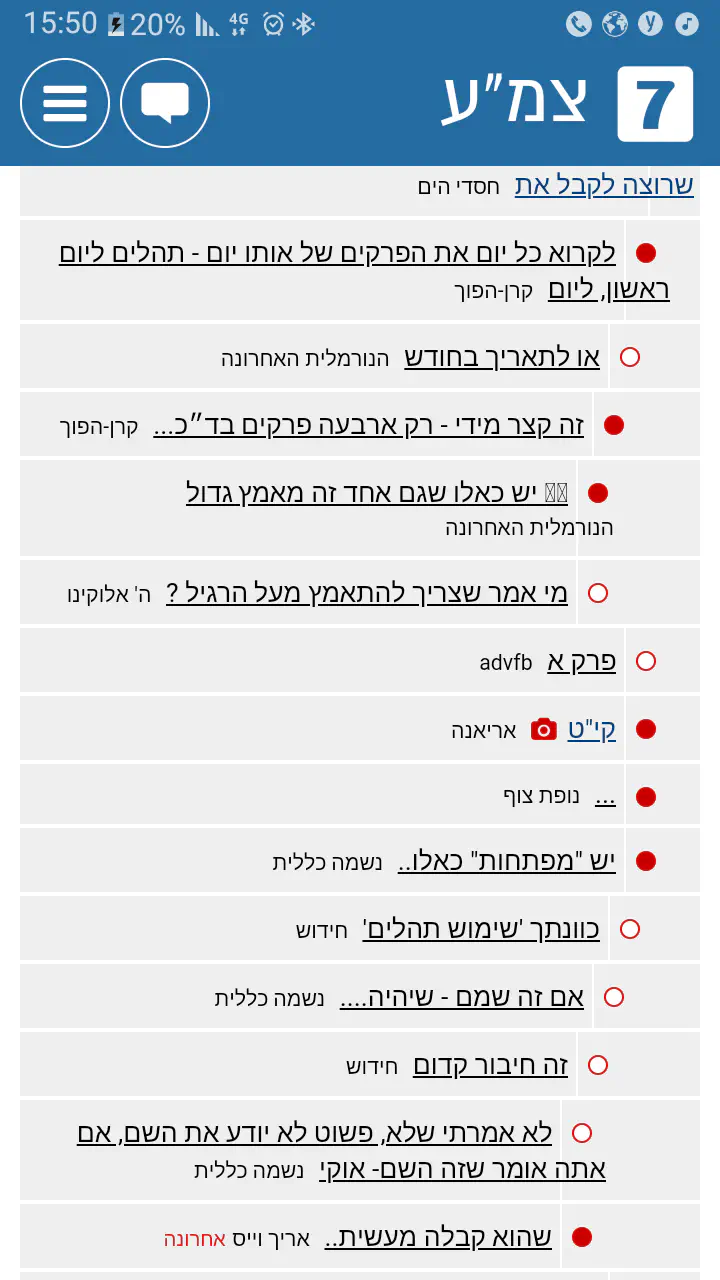
Task: Go to the צמ"ע 7 home logo
Action: [567, 102]
